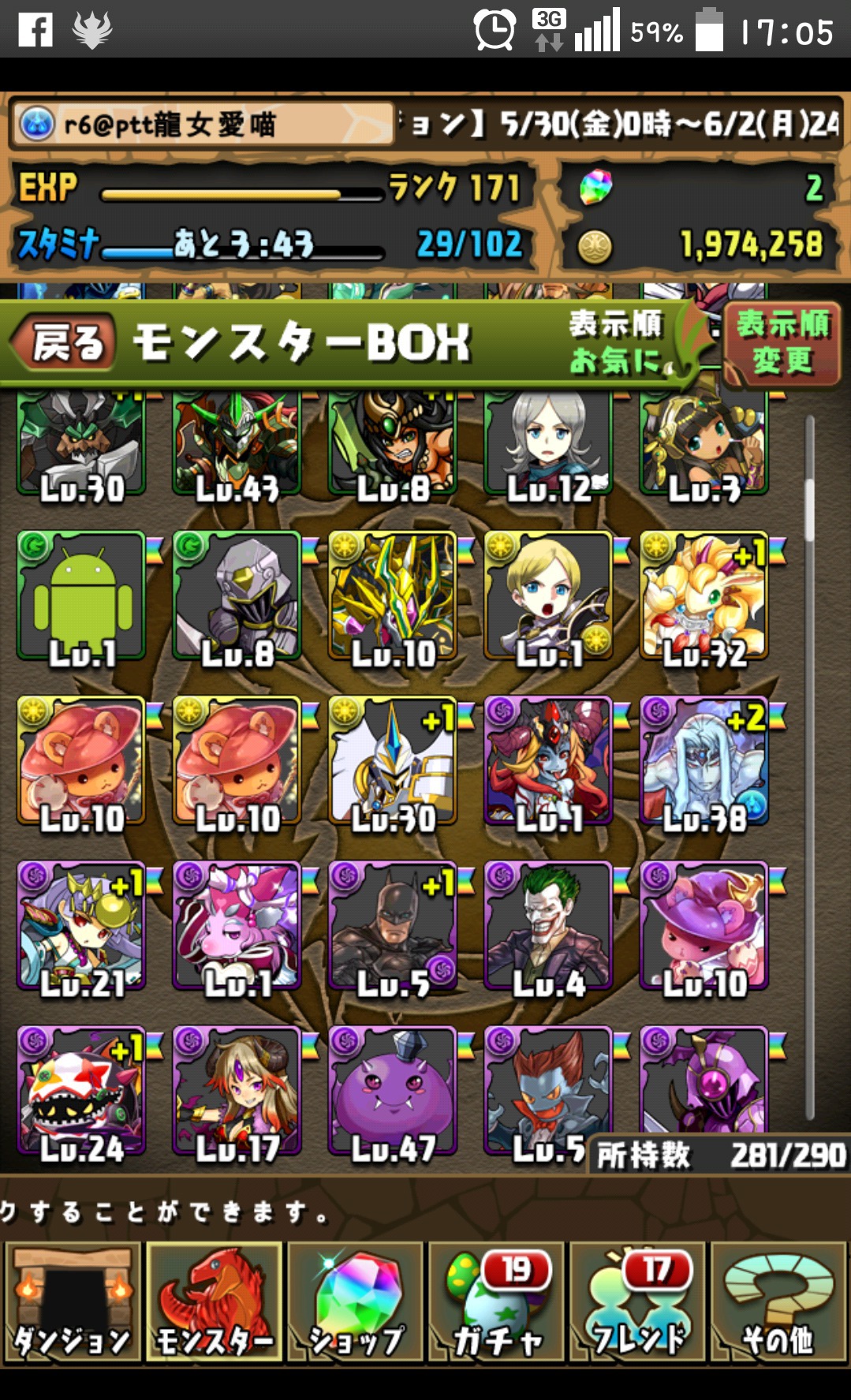Open the ショップ tab
851x1400 pixels.
[356, 1303]
